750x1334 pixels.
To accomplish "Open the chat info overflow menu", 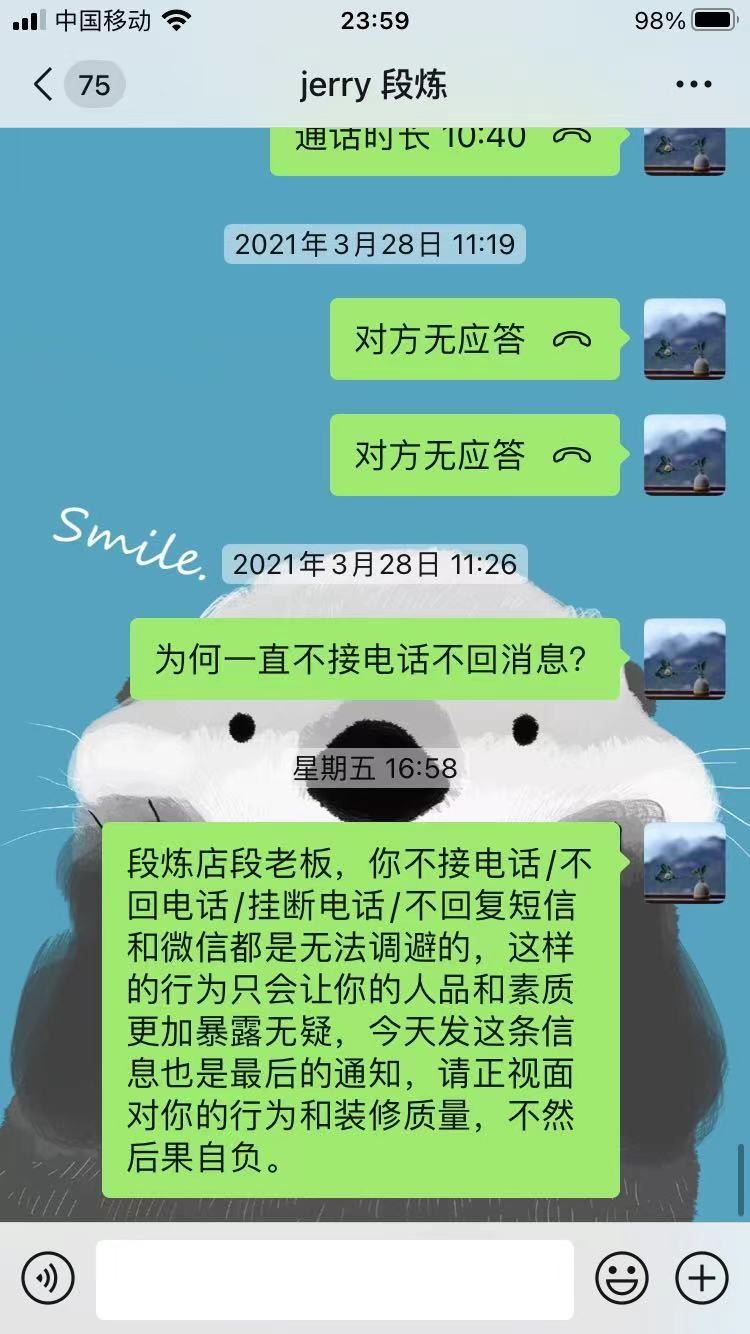I will (693, 85).
